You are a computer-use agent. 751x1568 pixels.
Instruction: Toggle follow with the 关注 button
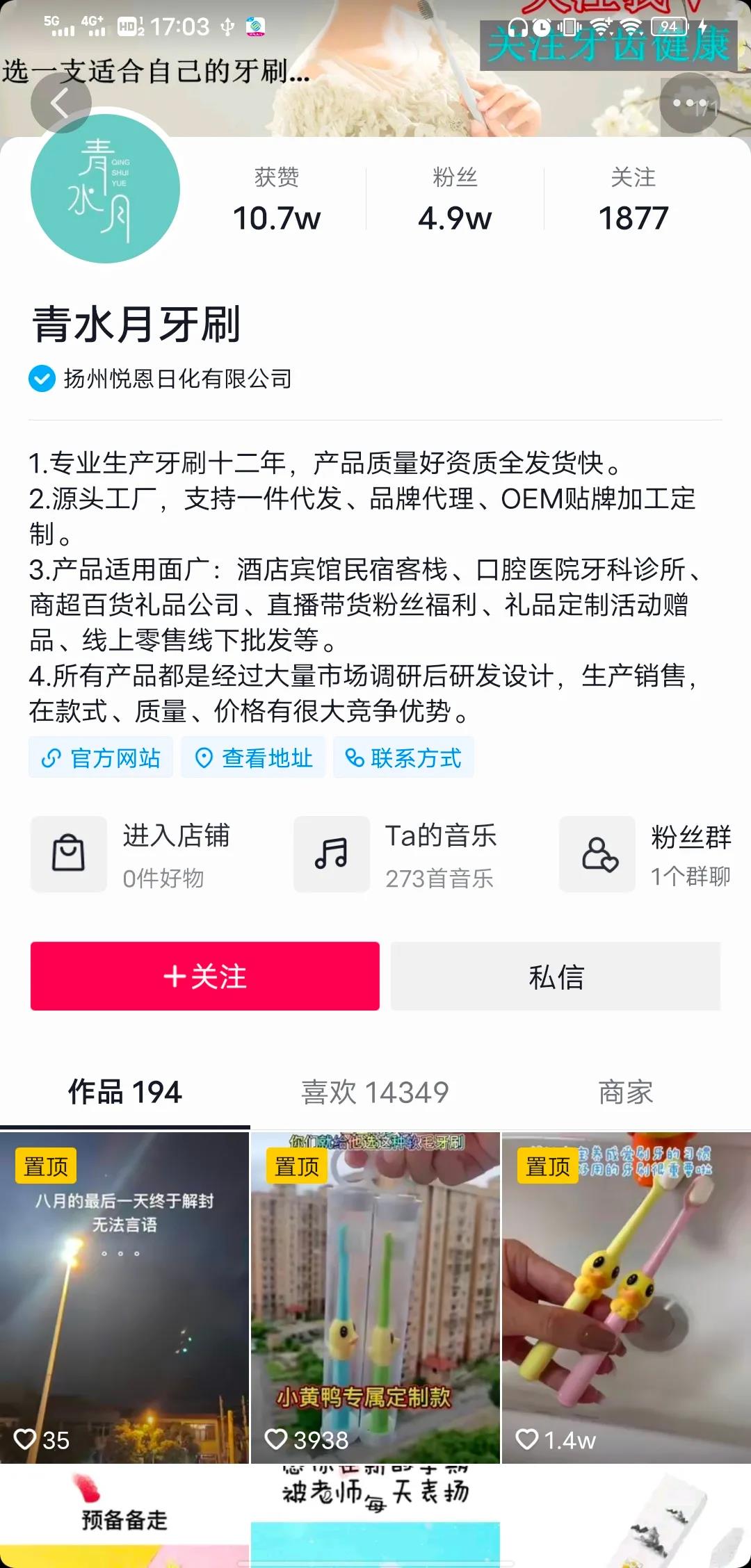click(x=204, y=977)
